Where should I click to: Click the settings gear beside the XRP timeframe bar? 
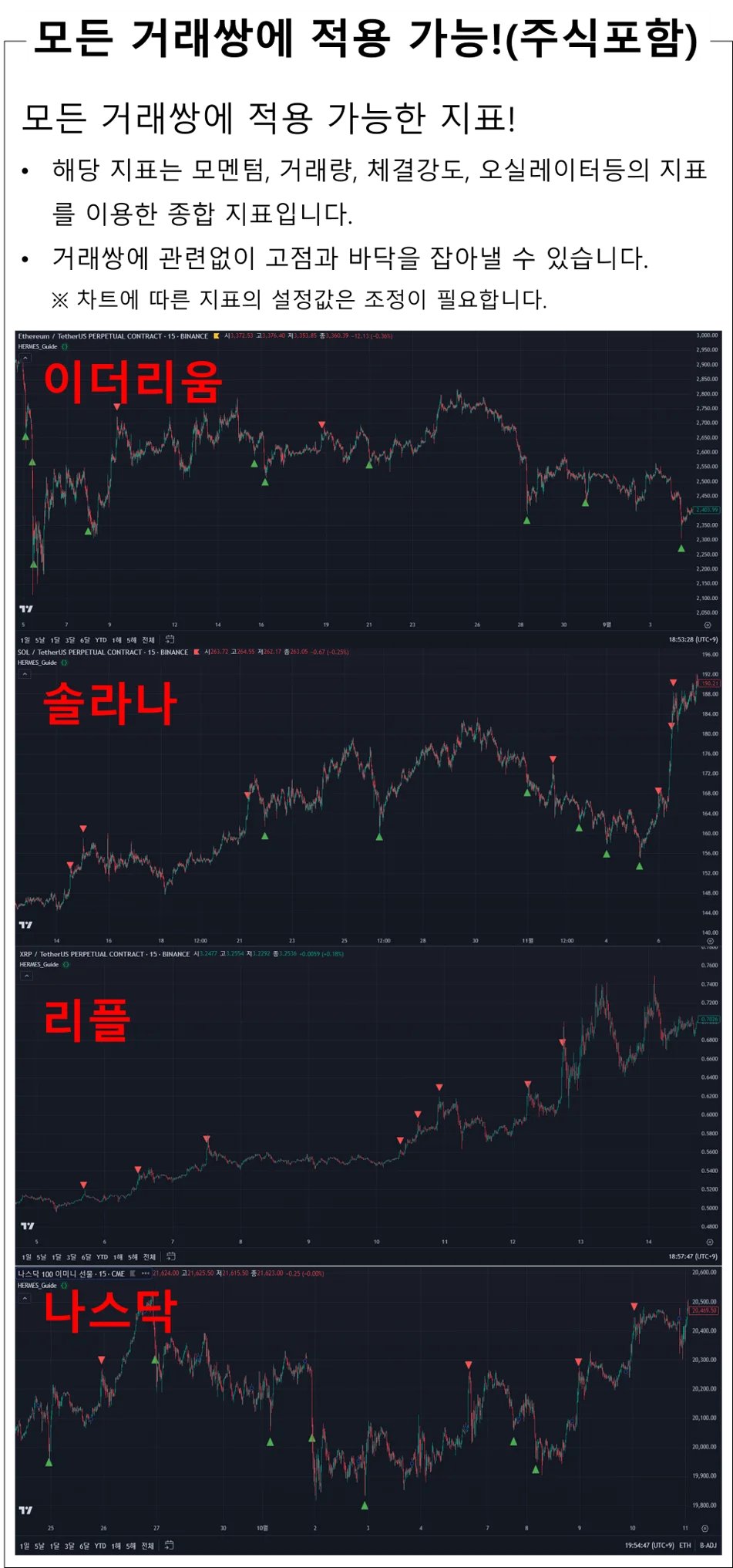(x=171, y=1256)
